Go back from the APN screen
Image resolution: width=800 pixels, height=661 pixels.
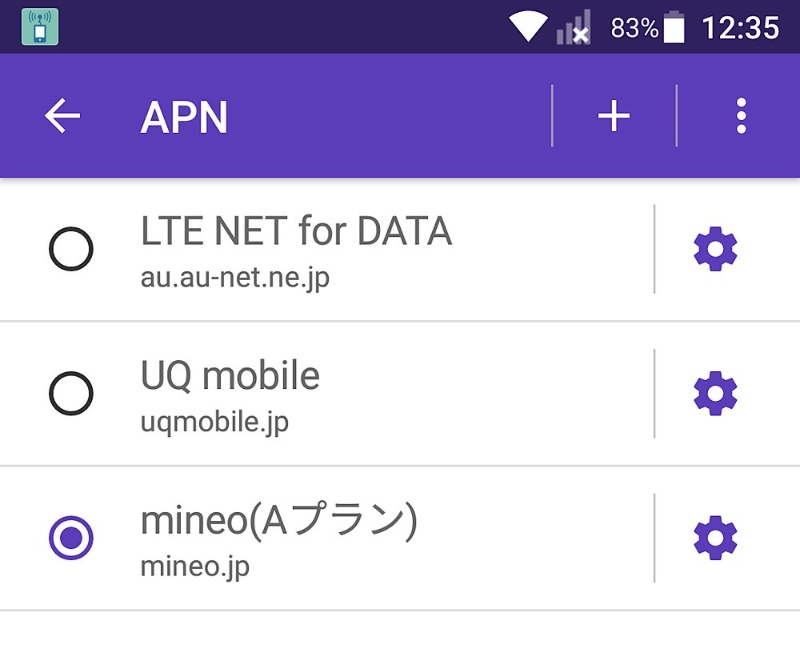[62, 117]
